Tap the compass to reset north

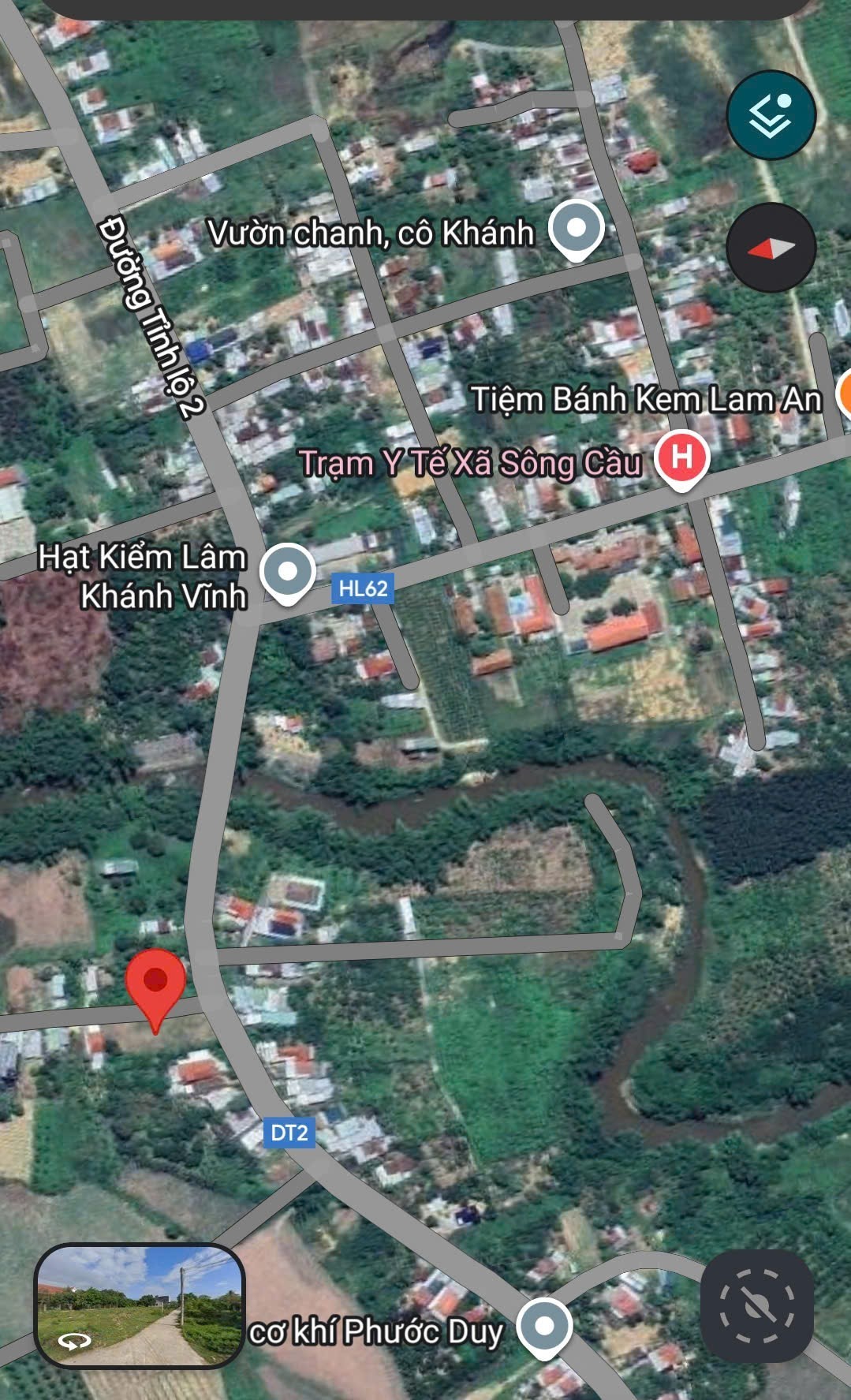point(771,248)
